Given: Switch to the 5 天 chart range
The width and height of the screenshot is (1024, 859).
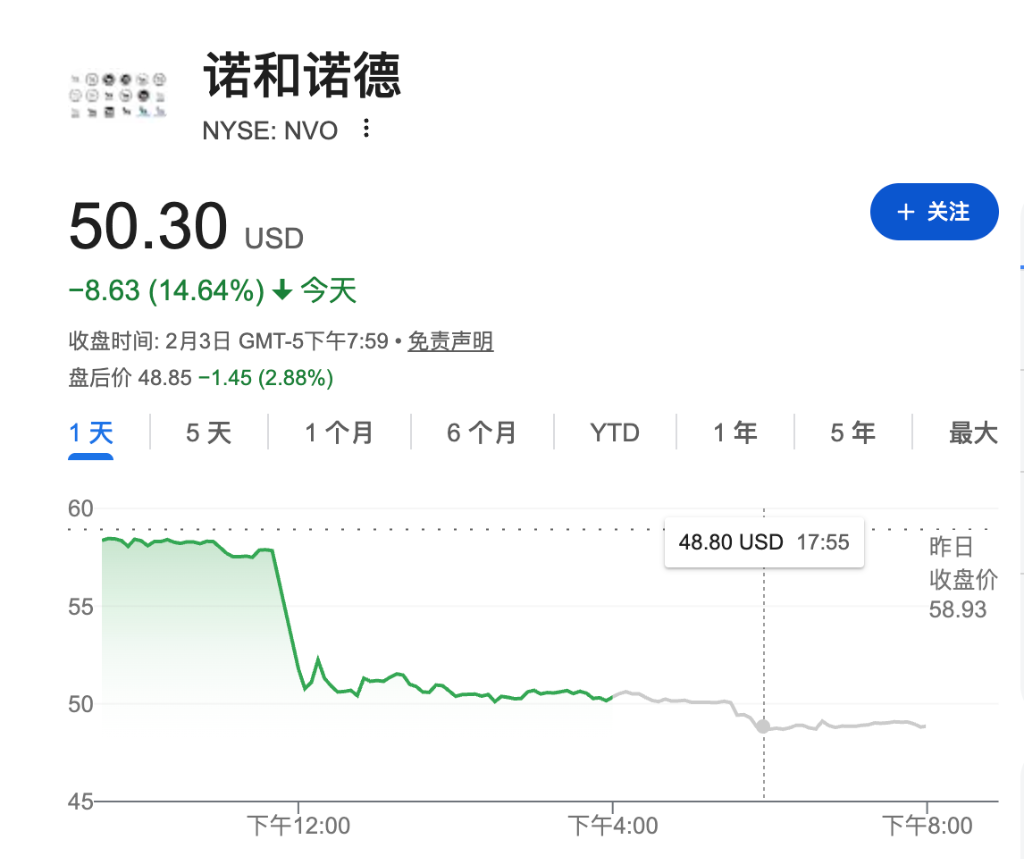Looking at the screenshot, I should pos(208,433).
